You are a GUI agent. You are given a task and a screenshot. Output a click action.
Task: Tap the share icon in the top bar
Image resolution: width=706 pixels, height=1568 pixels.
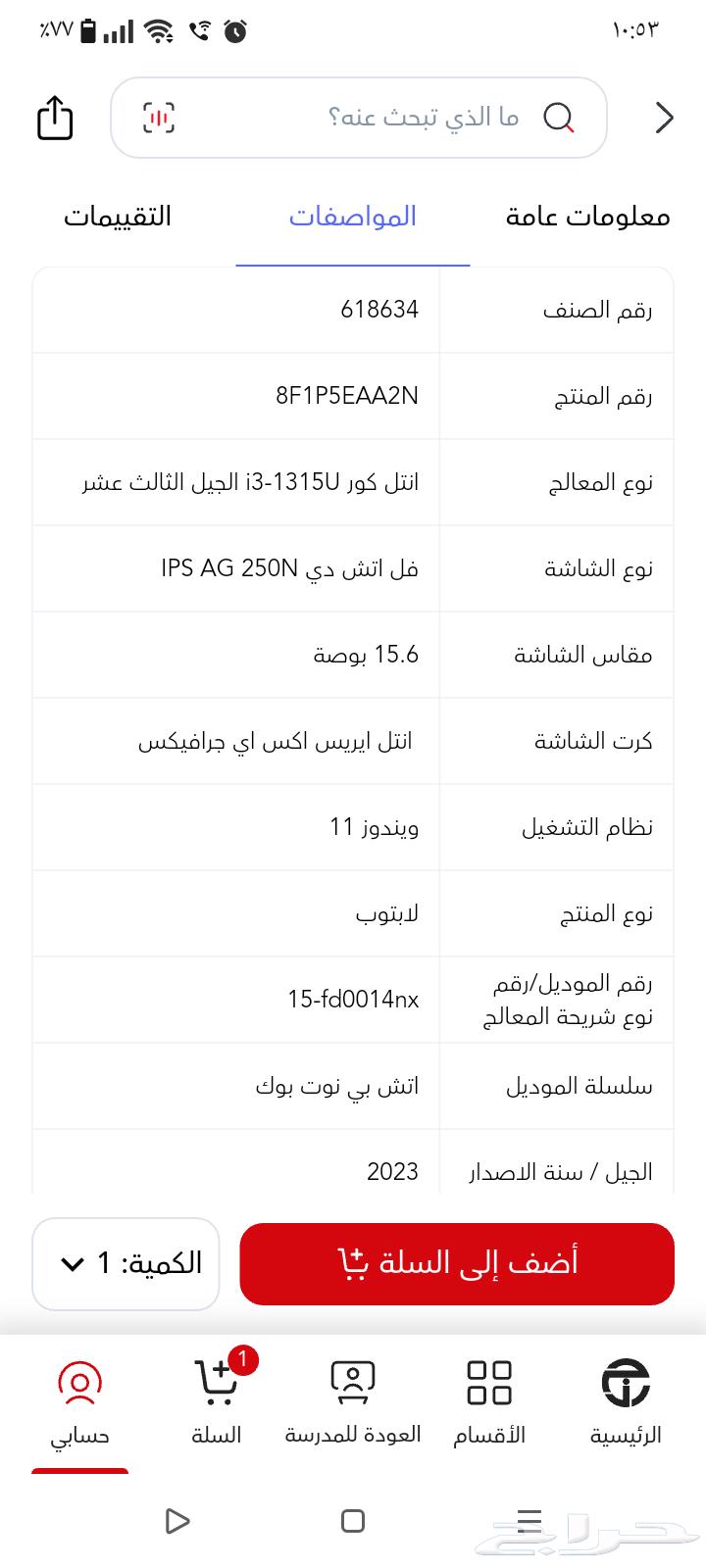(x=55, y=118)
